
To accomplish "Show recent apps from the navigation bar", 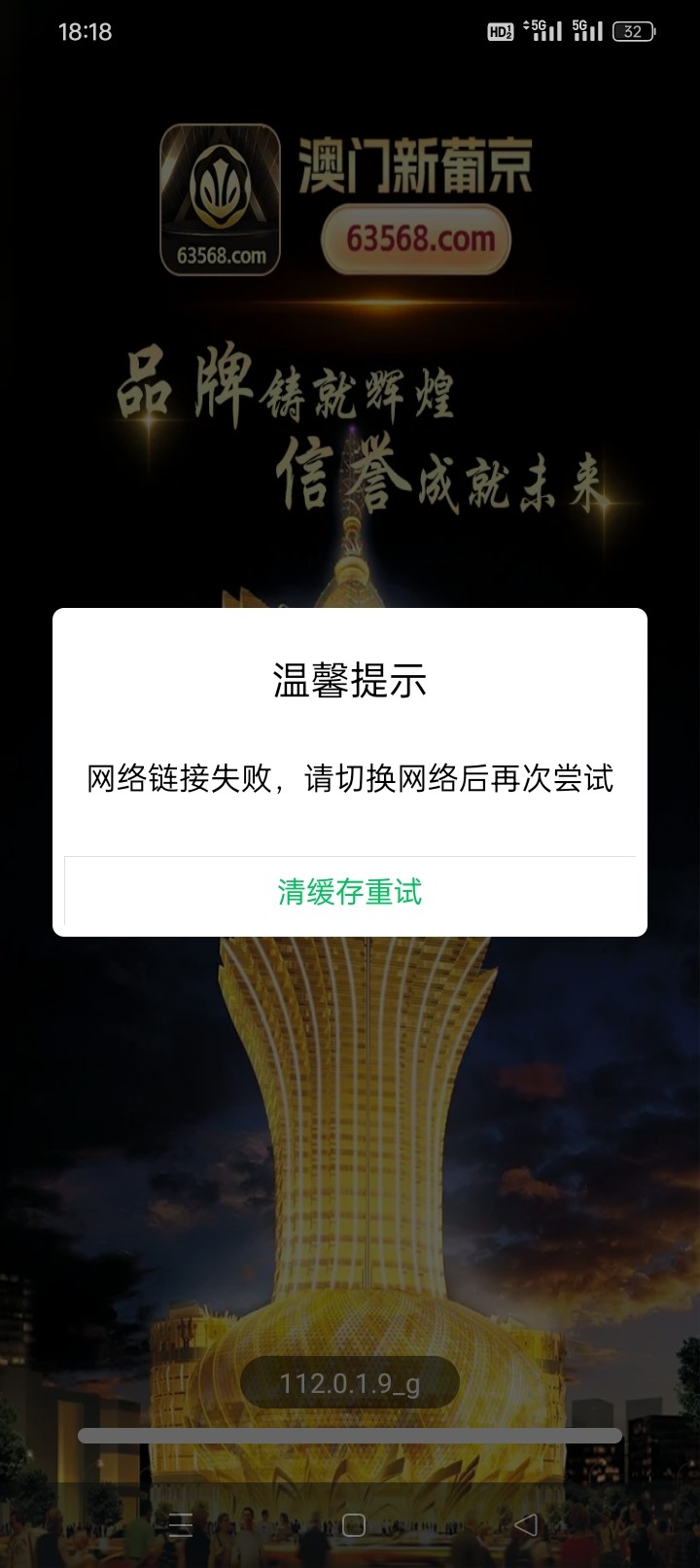I will 181,1525.
